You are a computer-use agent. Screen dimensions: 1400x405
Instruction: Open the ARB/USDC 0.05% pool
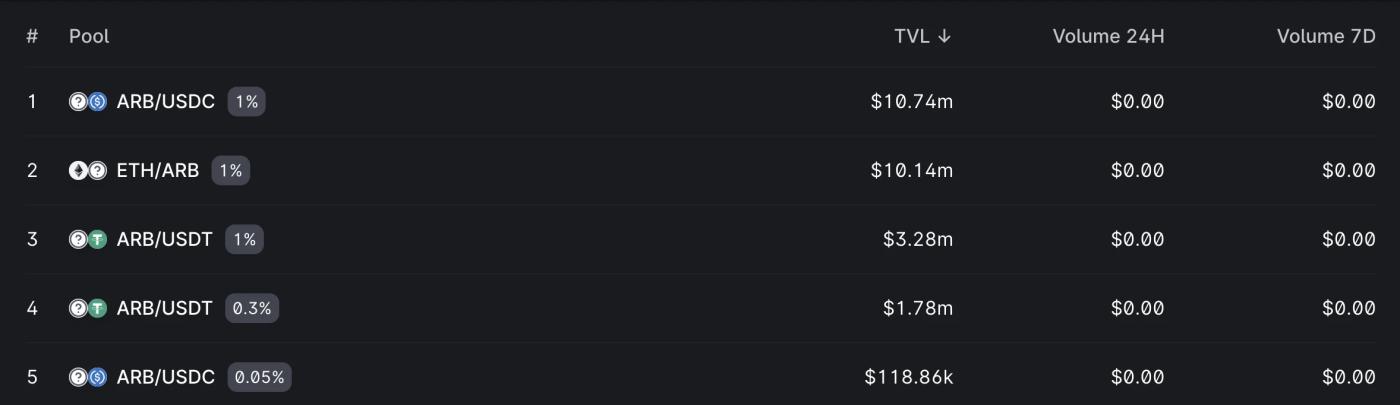click(165, 377)
